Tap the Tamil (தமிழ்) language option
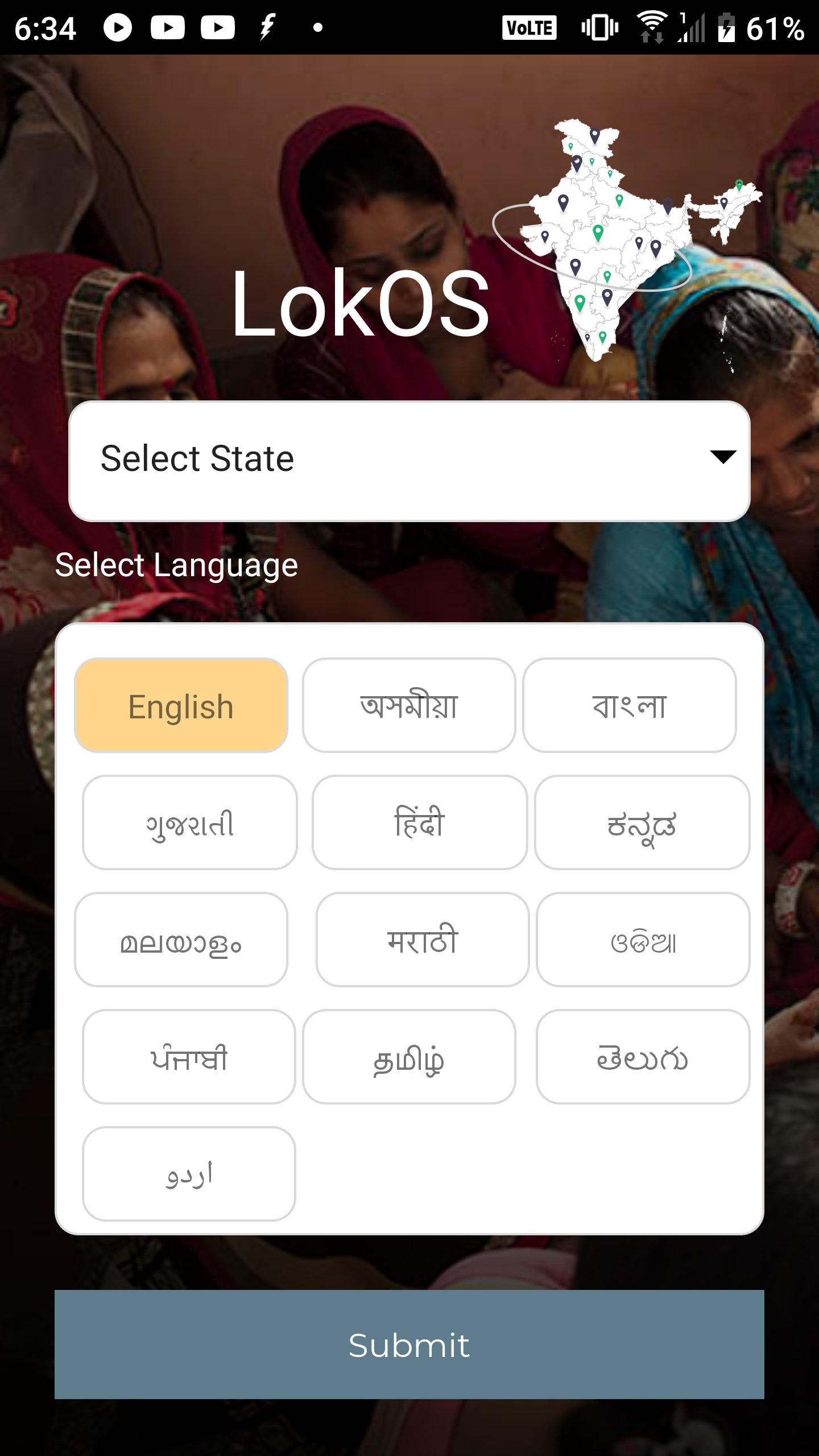 [x=409, y=1057]
